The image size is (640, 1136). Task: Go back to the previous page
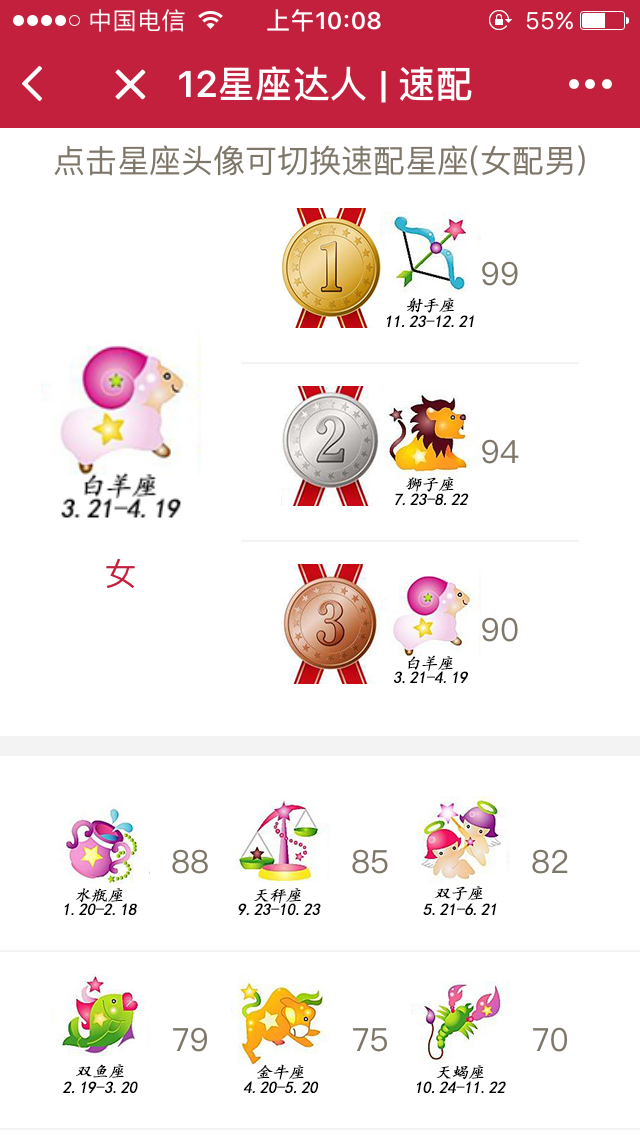(x=33, y=85)
